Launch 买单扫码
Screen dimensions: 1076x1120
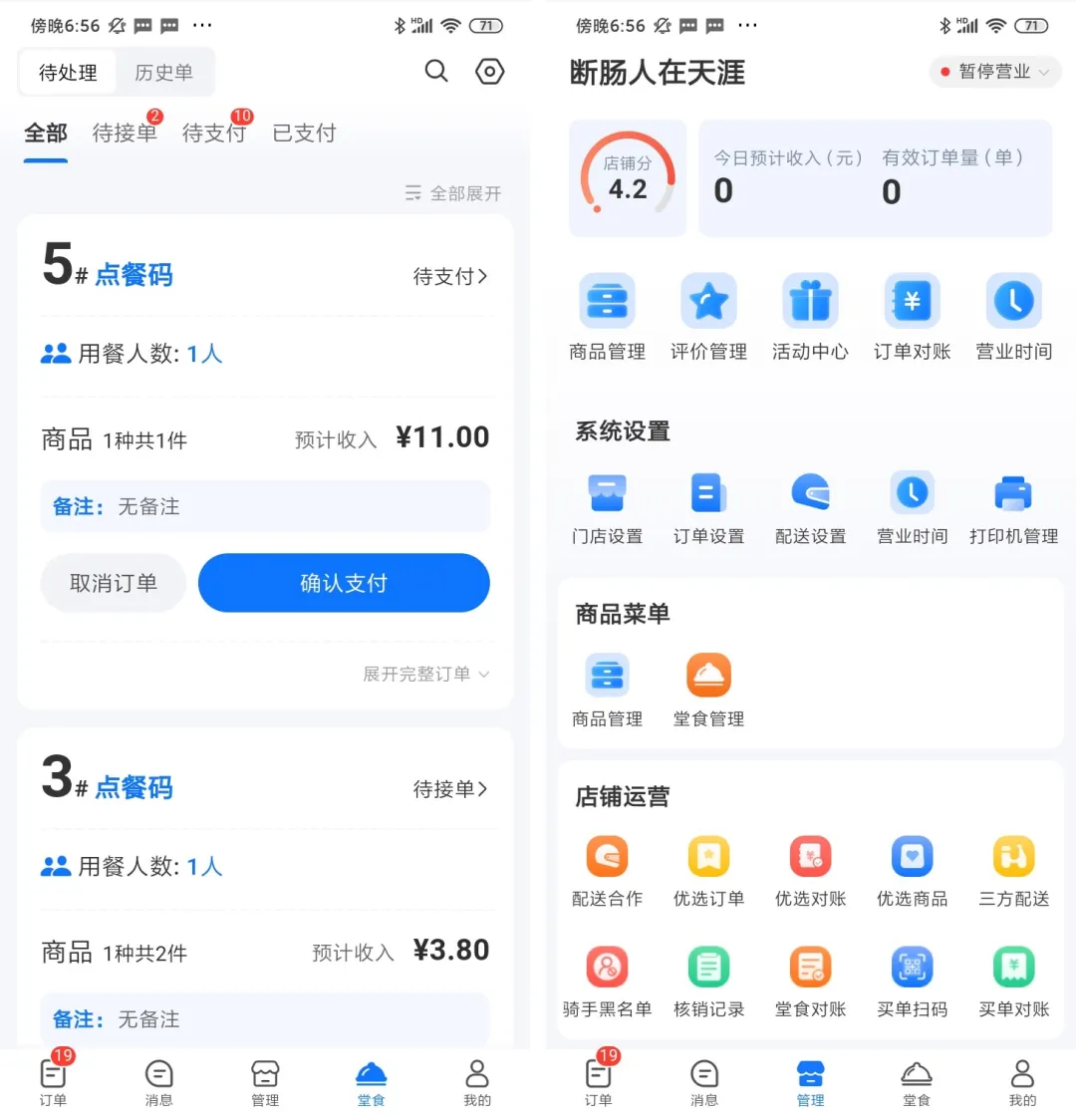(912, 981)
